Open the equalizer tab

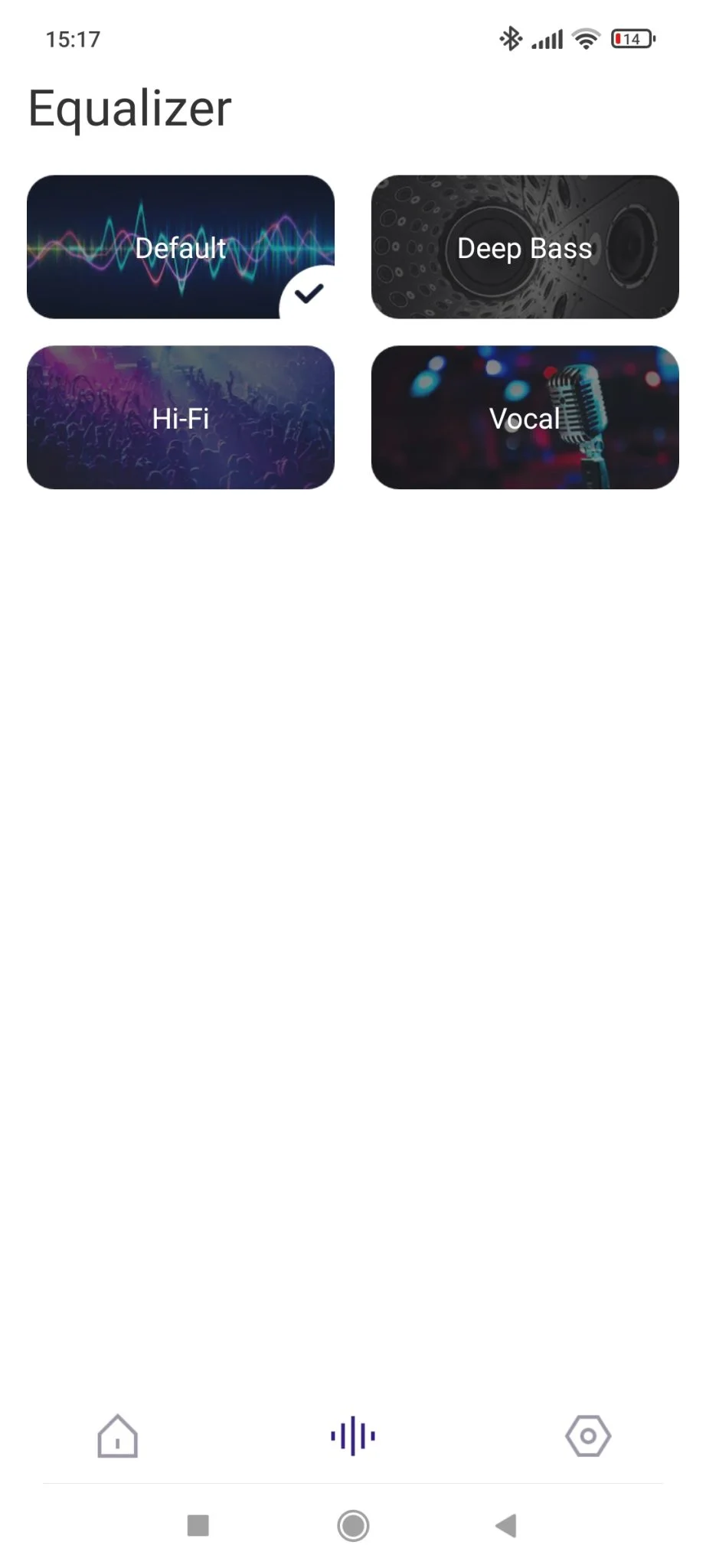353,1436
